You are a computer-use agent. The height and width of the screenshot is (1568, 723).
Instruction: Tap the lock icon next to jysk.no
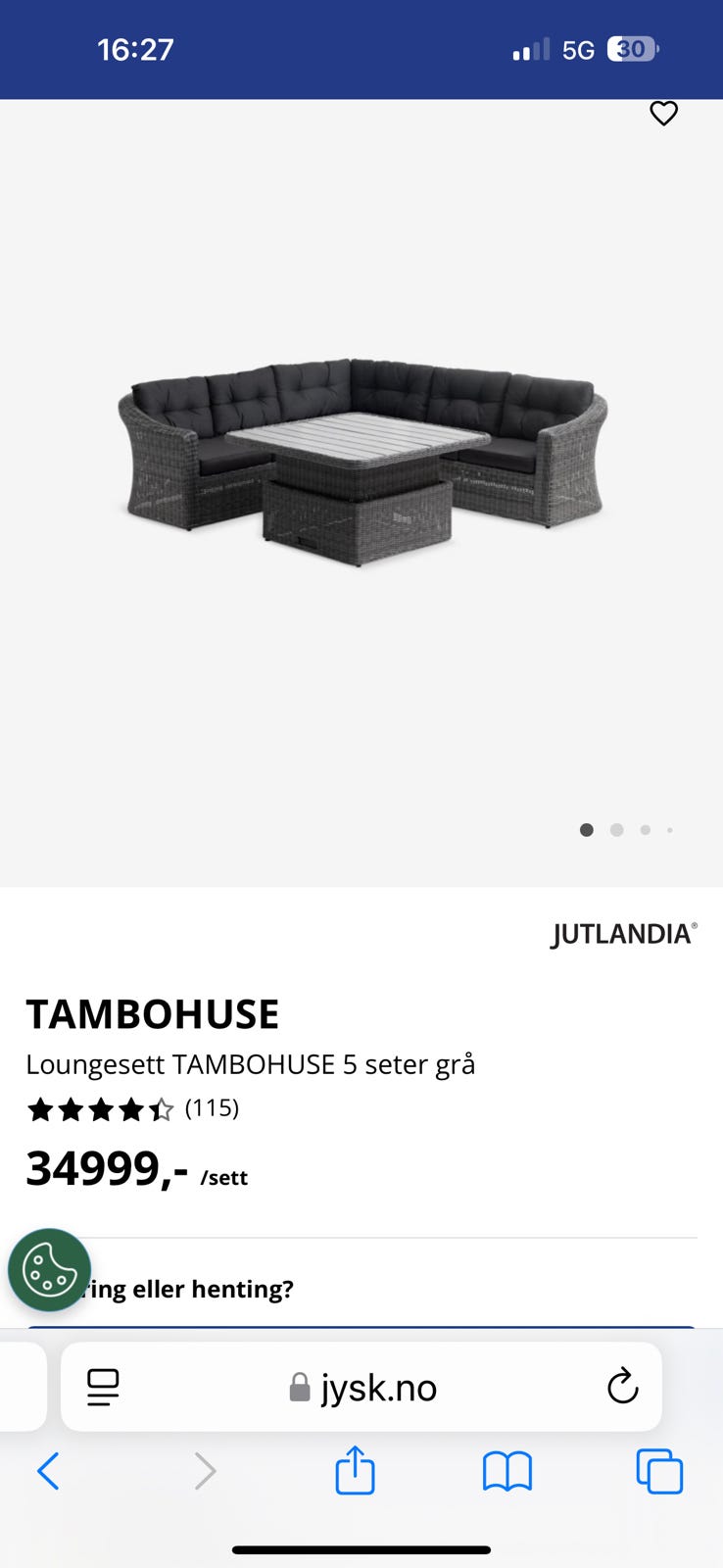[x=297, y=1387]
